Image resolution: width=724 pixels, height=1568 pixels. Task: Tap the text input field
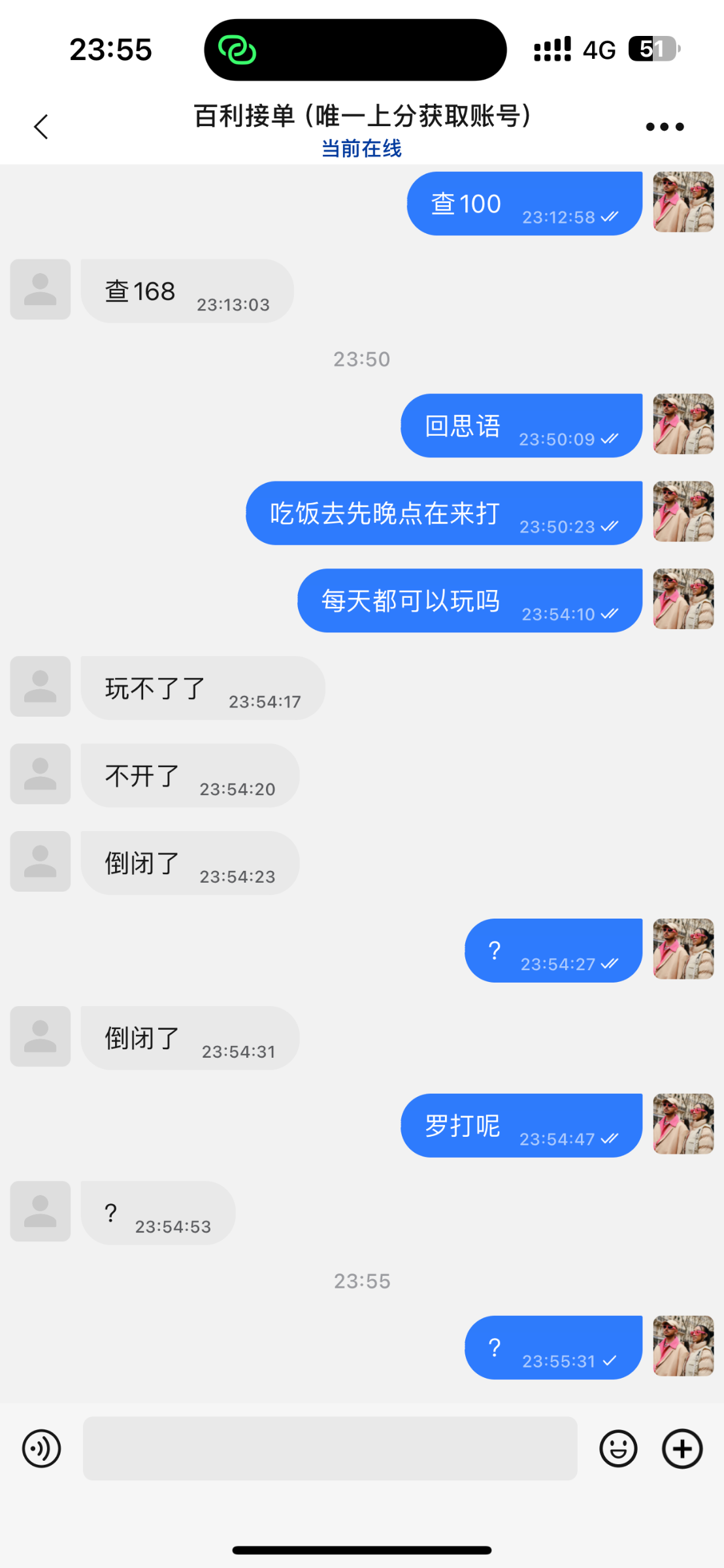coord(329,1448)
